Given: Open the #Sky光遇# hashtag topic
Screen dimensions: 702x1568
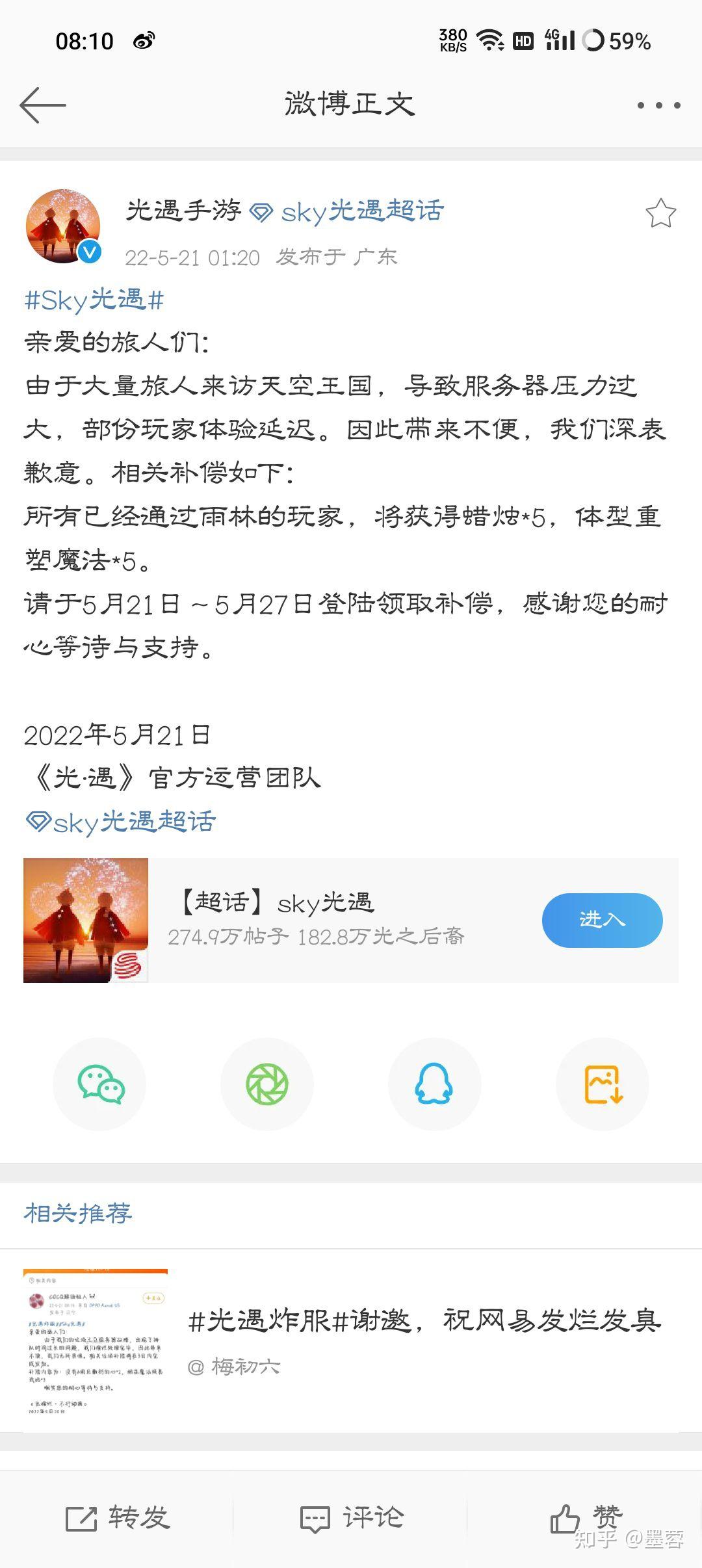Looking at the screenshot, I should click(94, 300).
